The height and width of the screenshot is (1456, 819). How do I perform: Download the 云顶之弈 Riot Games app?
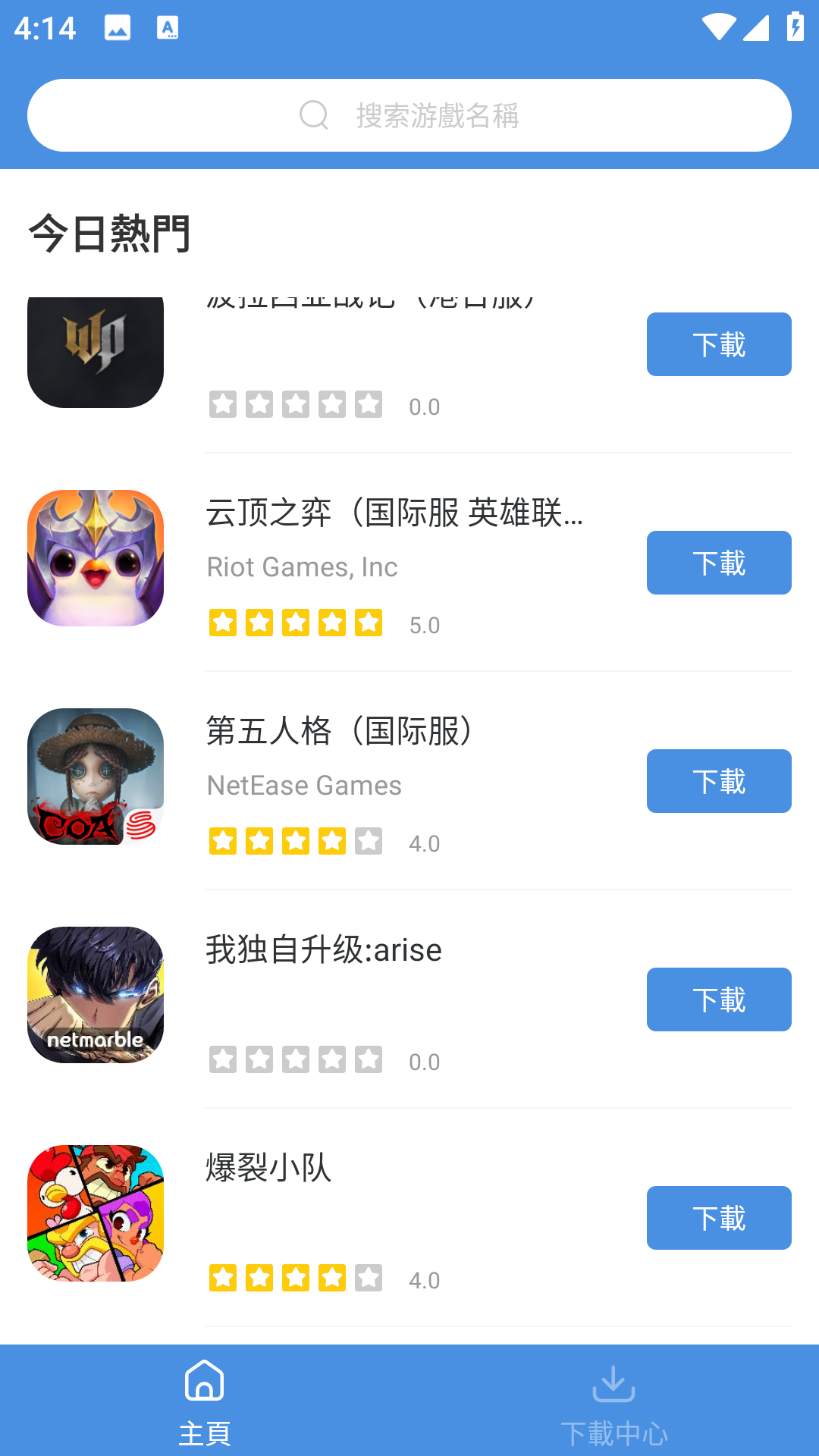(x=718, y=562)
